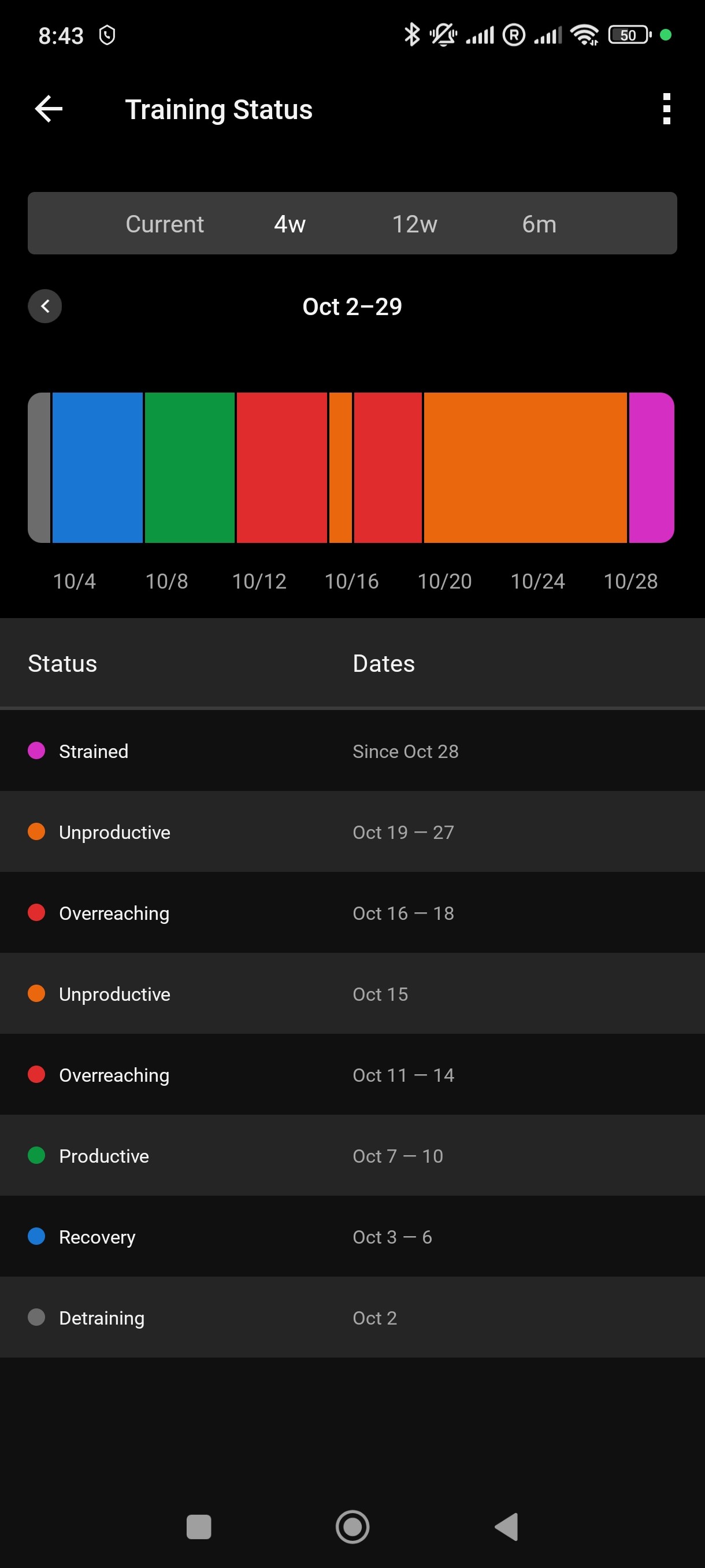Switch to the Current tab
This screenshot has height=1568, width=705.
click(x=164, y=224)
